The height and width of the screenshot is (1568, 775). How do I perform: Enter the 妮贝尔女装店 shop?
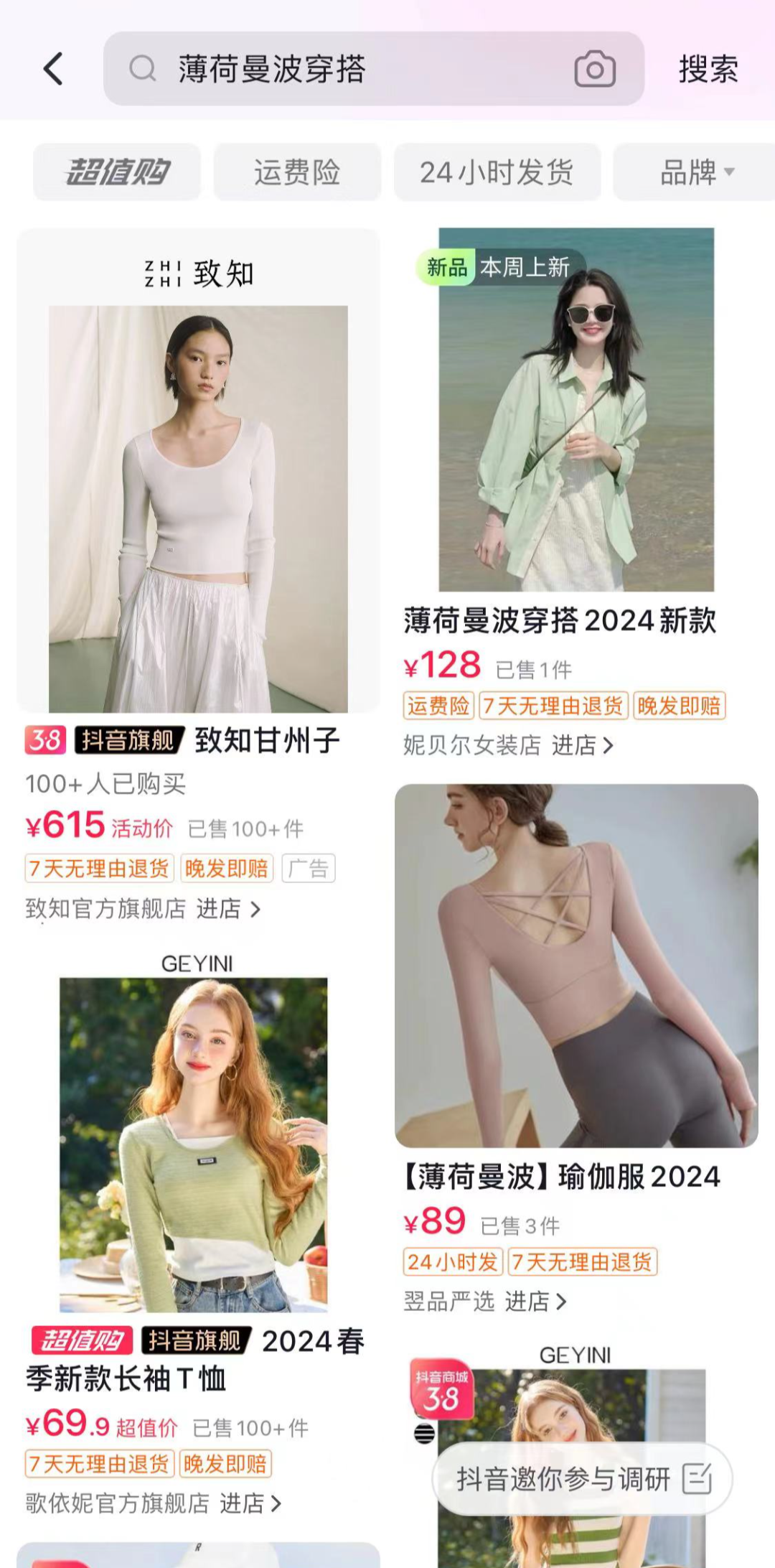point(508,745)
